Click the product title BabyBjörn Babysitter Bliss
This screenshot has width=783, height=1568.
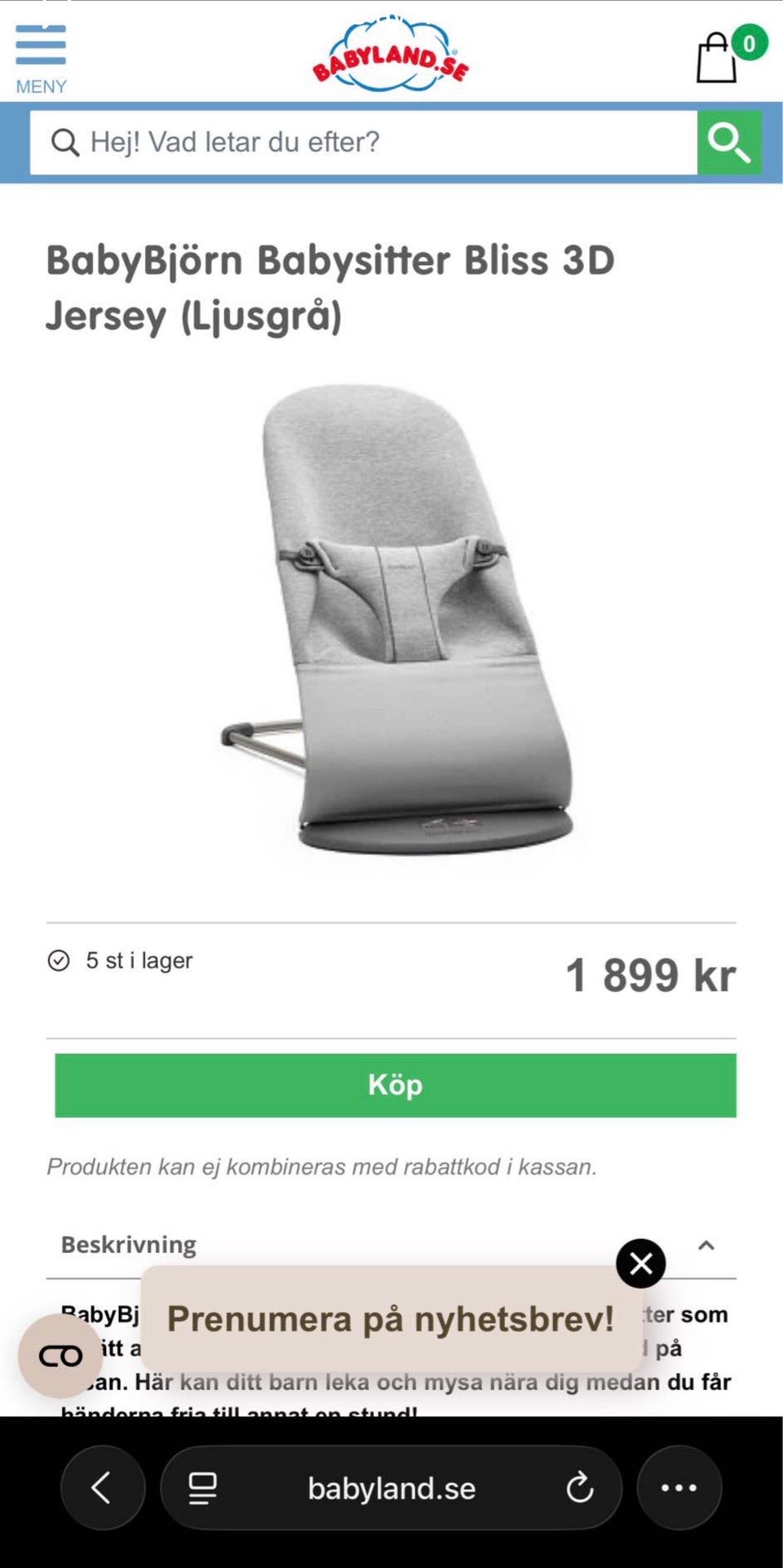330,286
